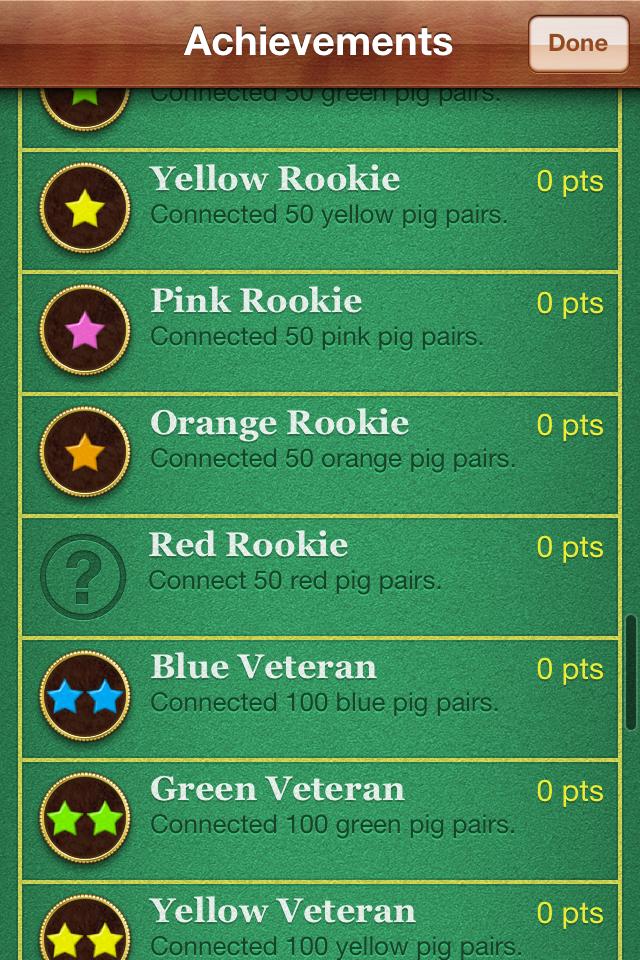This screenshot has height=960, width=640.
Task: Open the locked Red Rookie achievement
Action: [320, 577]
